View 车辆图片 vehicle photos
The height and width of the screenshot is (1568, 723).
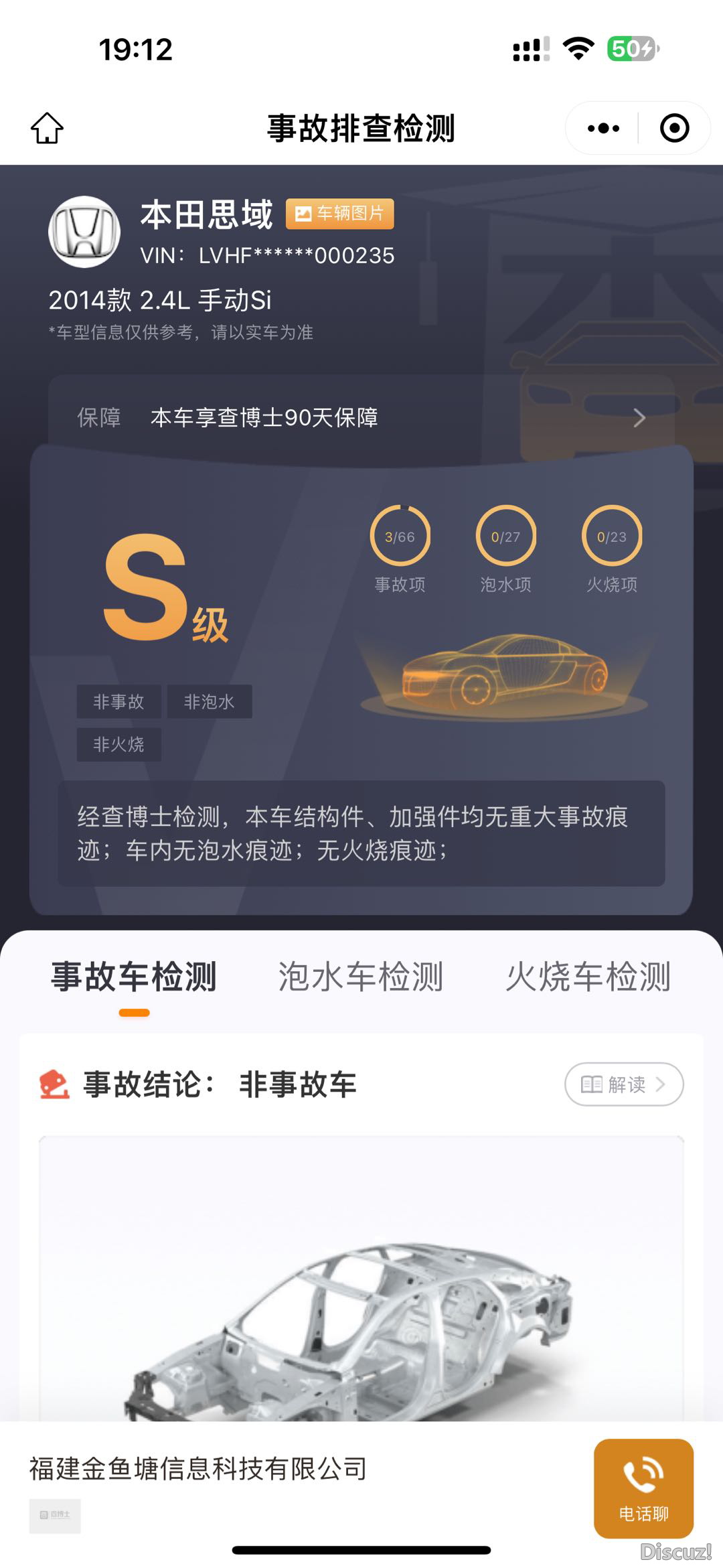[x=340, y=214]
